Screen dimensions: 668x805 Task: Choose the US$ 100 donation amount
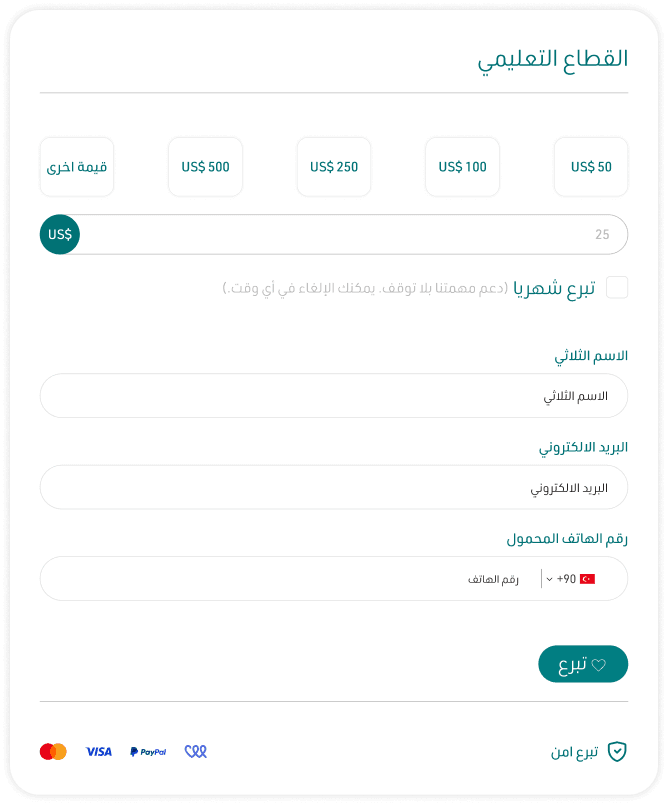point(462,167)
